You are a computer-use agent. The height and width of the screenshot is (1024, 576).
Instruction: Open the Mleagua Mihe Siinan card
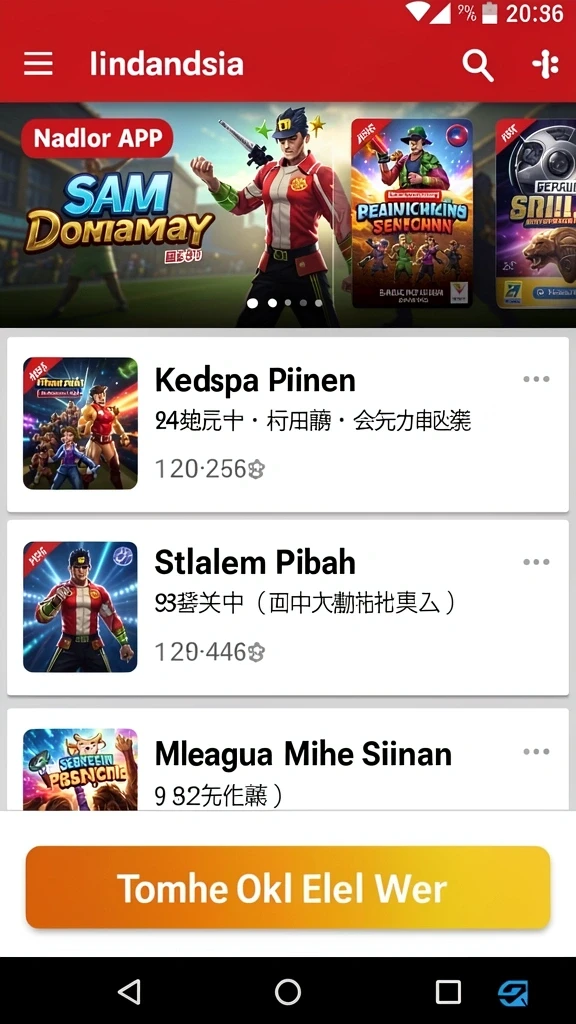287,760
